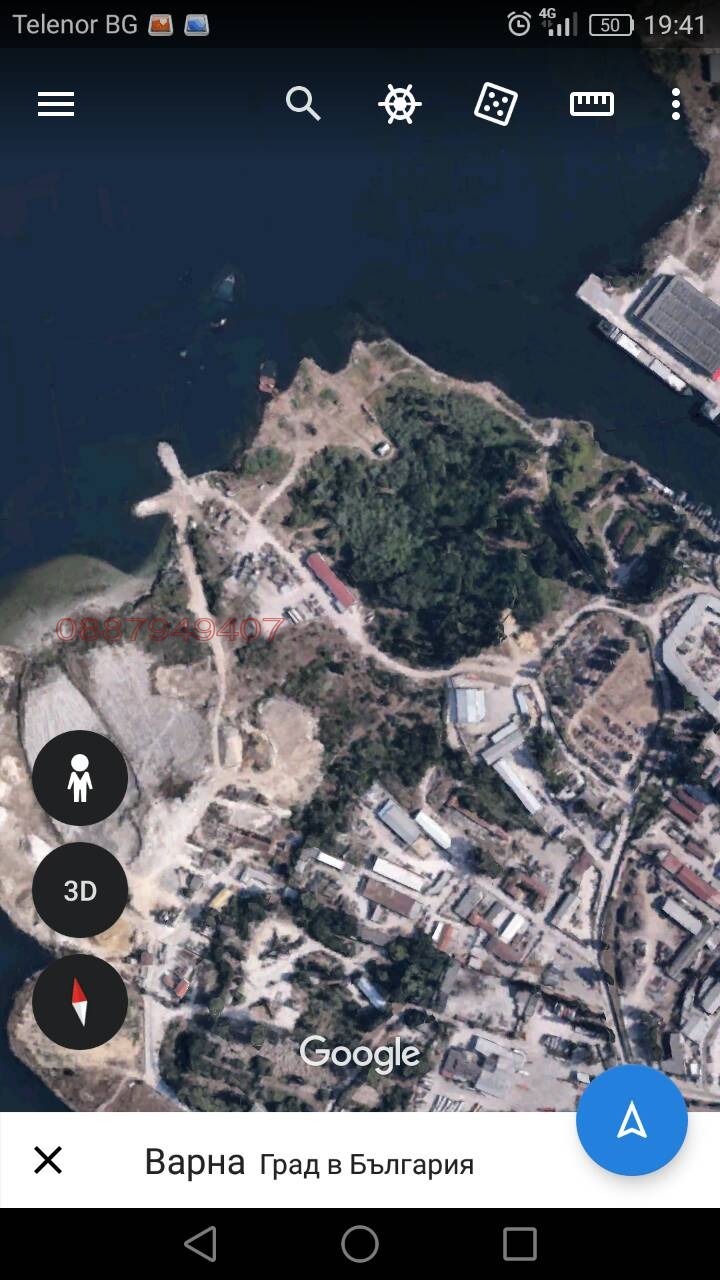720x1280 pixels.
Task: Open the search magnifier
Action: click(303, 104)
